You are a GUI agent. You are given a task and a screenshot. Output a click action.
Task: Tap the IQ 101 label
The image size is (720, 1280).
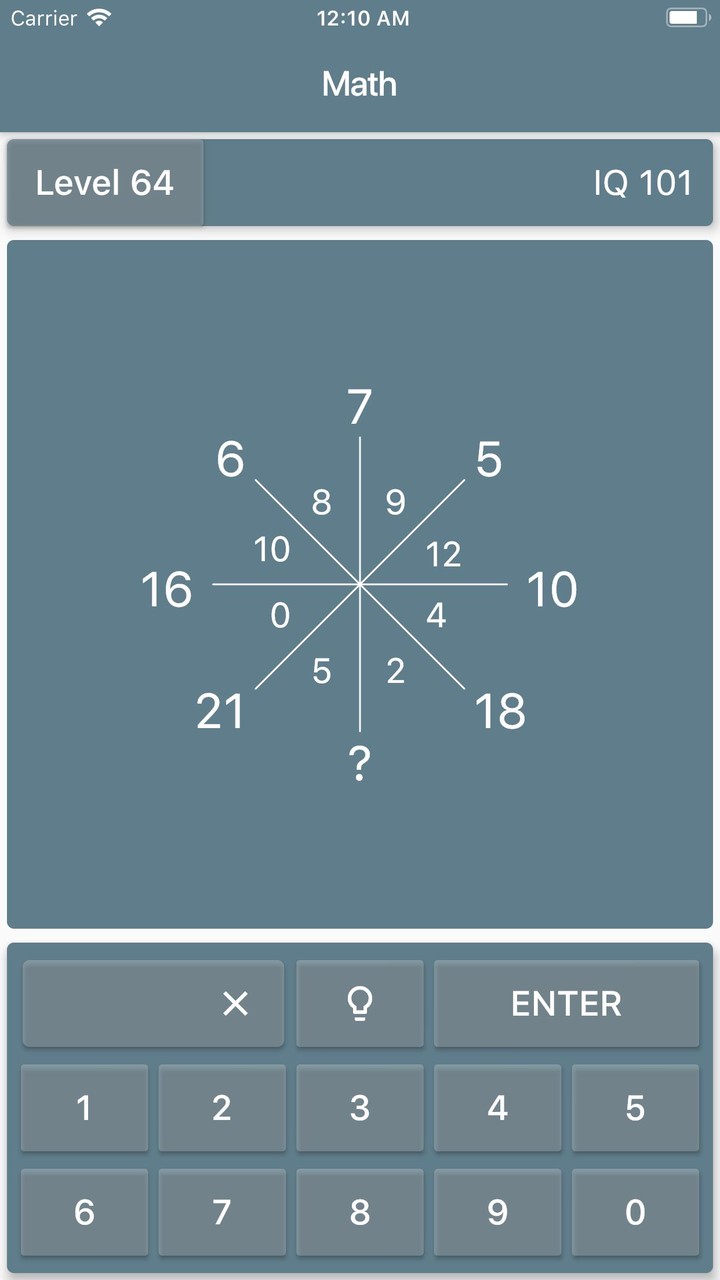point(643,183)
